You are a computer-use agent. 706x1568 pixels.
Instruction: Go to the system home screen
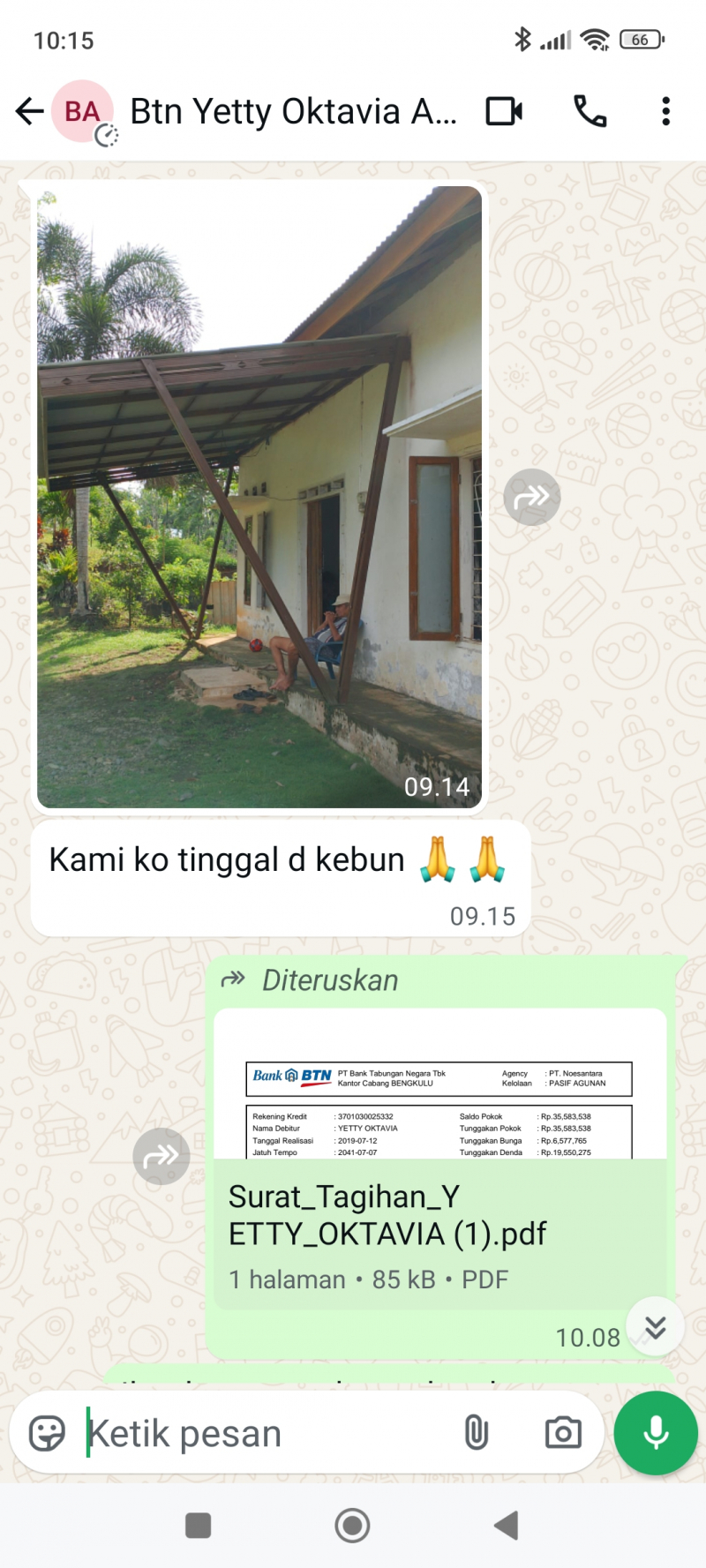point(352,1525)
